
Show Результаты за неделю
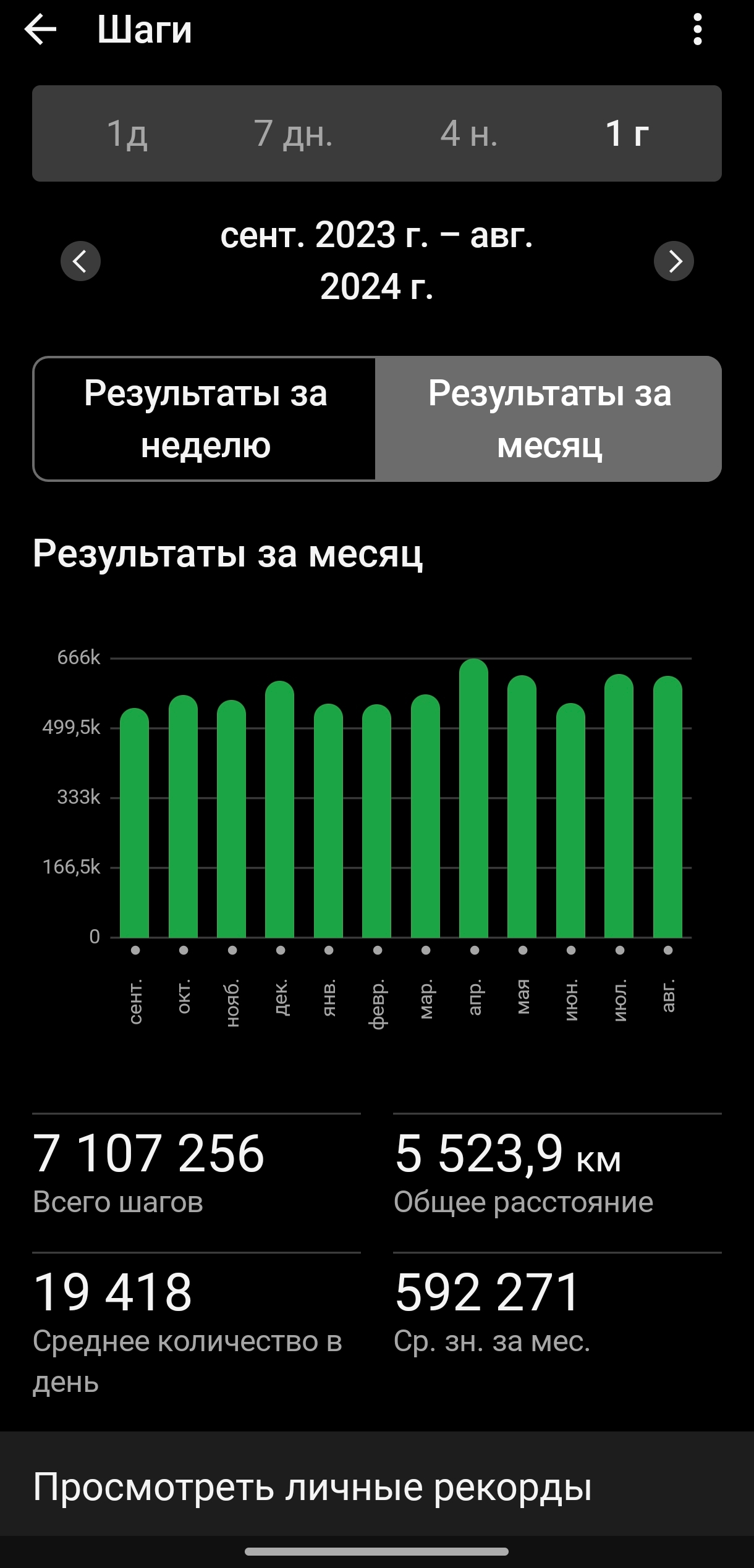tap(205, 419)
